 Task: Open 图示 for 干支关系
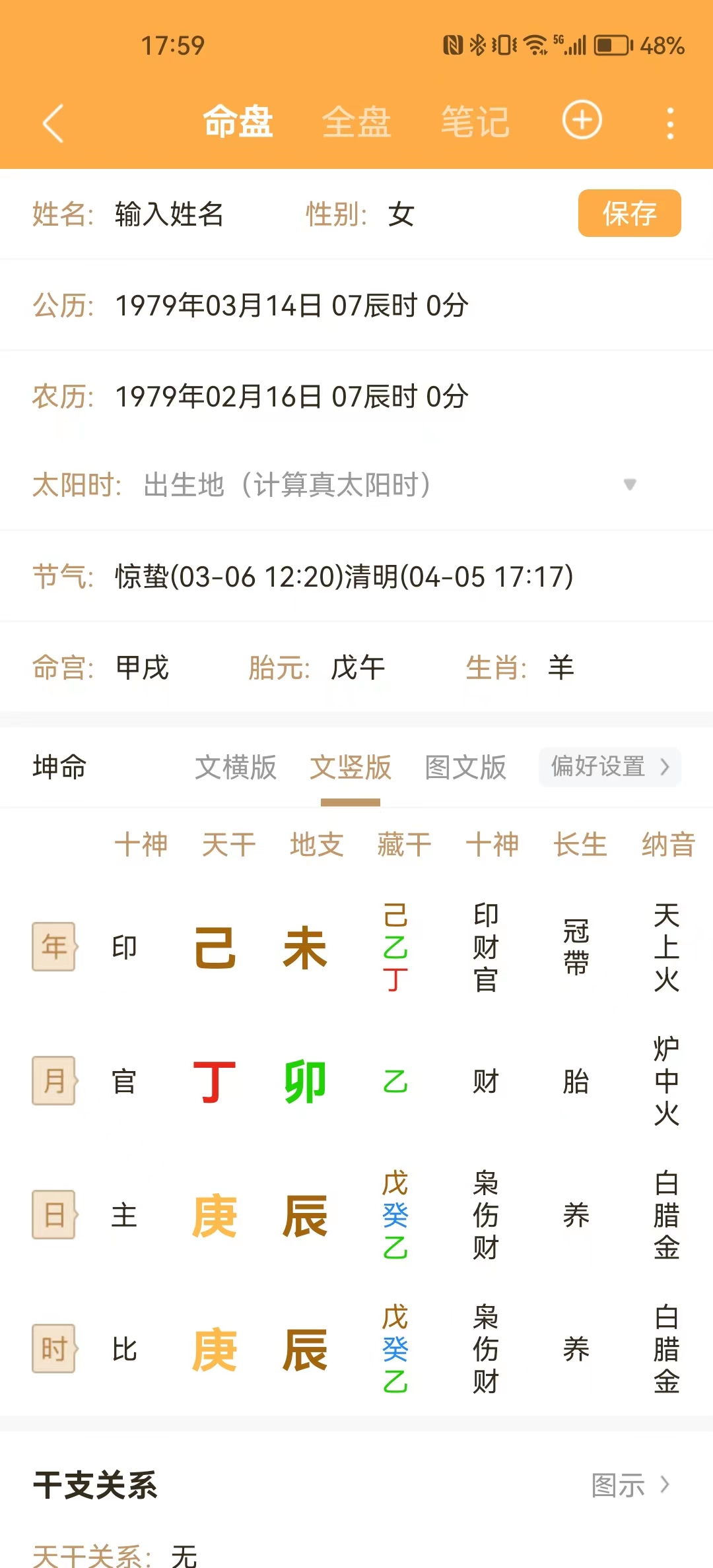pos(630,1485)
